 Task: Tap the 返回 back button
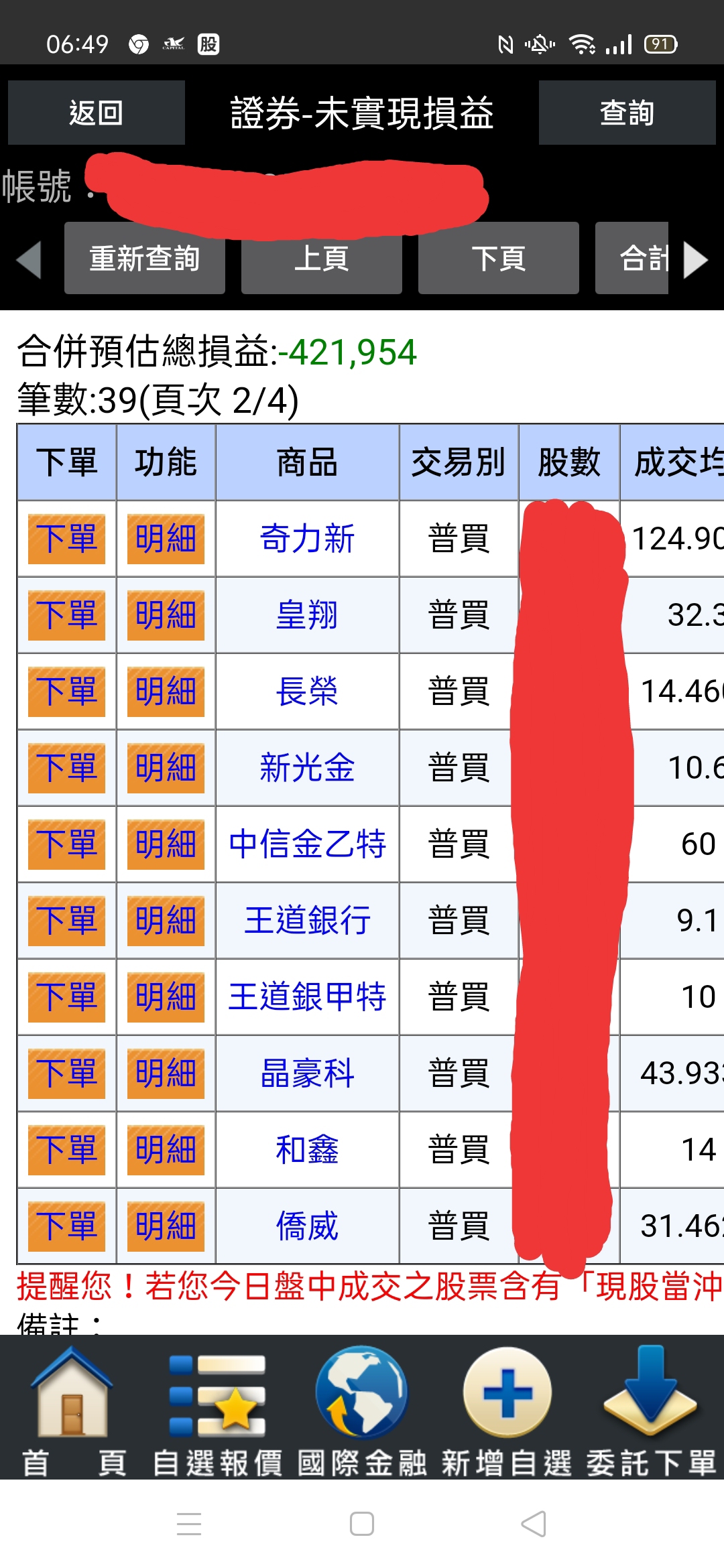tap(96, 113)
